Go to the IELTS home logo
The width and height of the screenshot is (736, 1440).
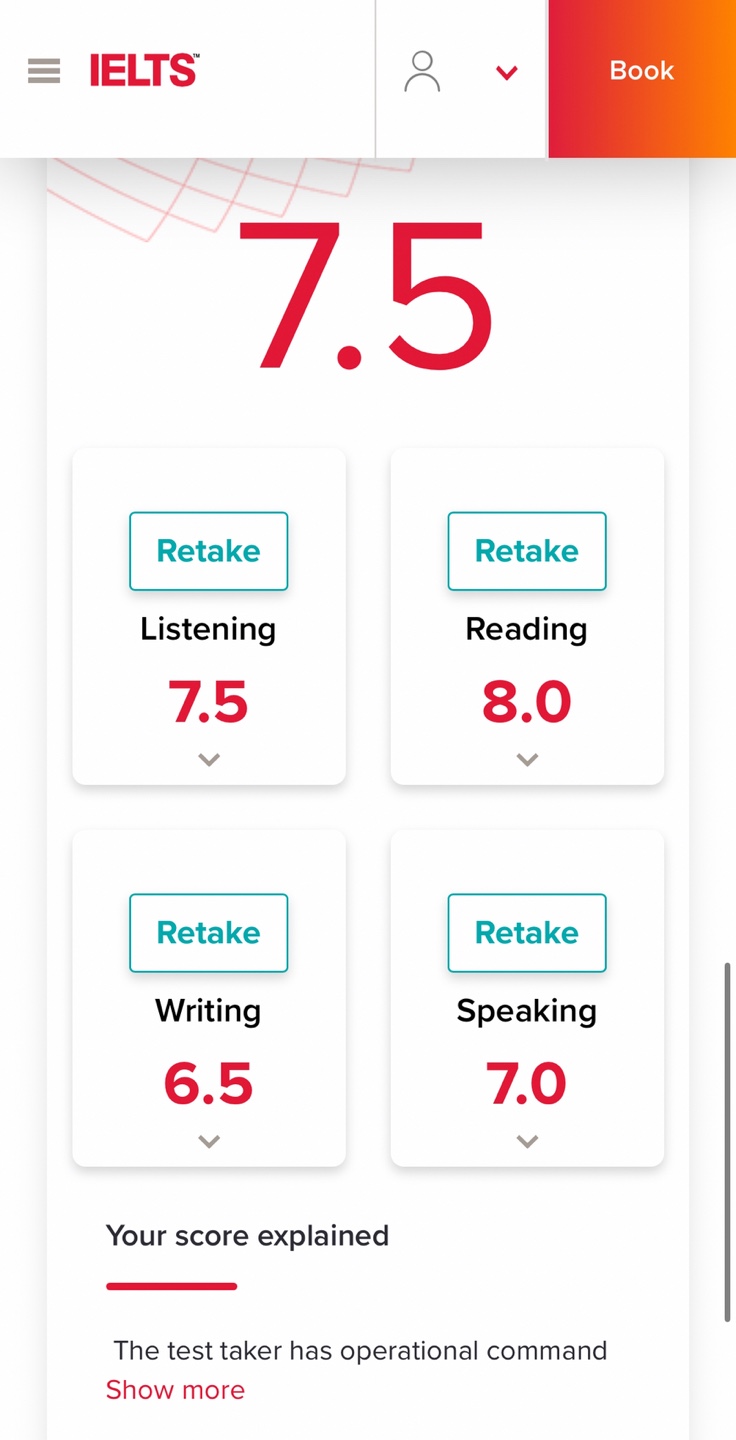pyautogui.click(x=144, y=71)
